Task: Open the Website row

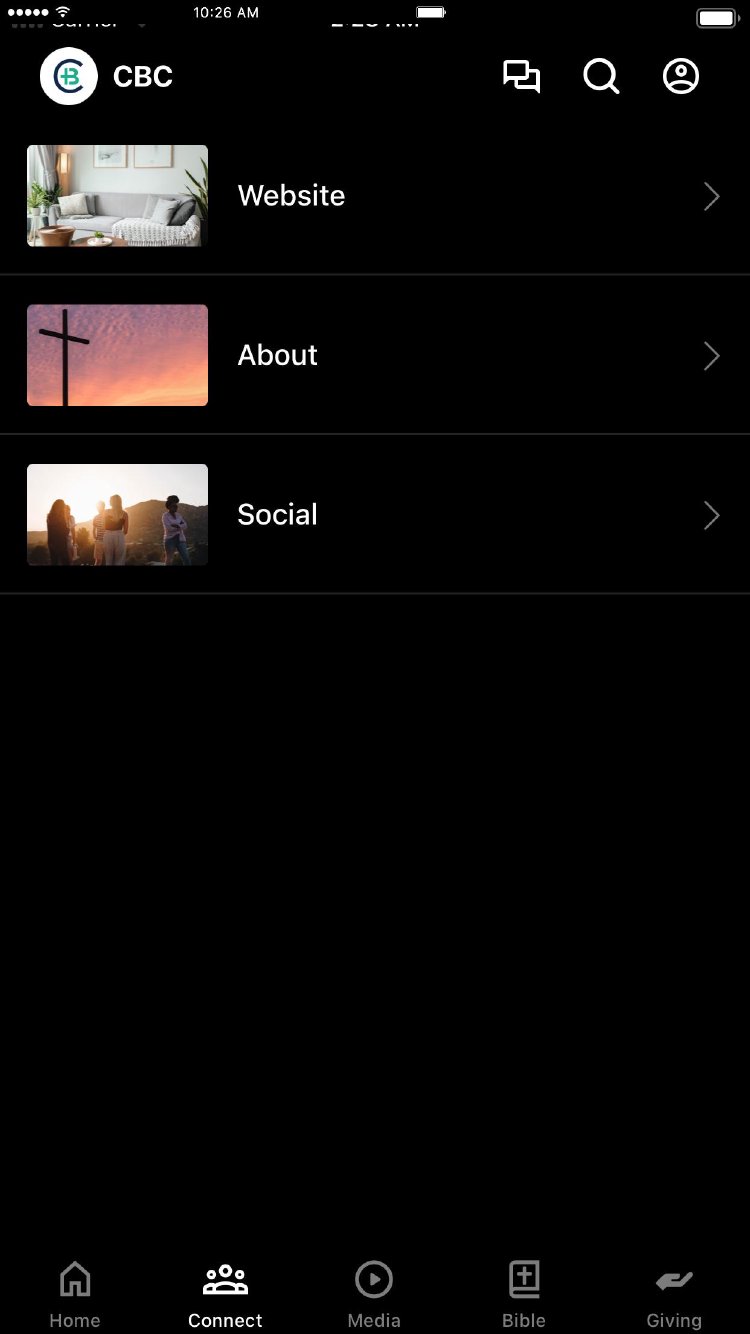Action: pos(375,196)
